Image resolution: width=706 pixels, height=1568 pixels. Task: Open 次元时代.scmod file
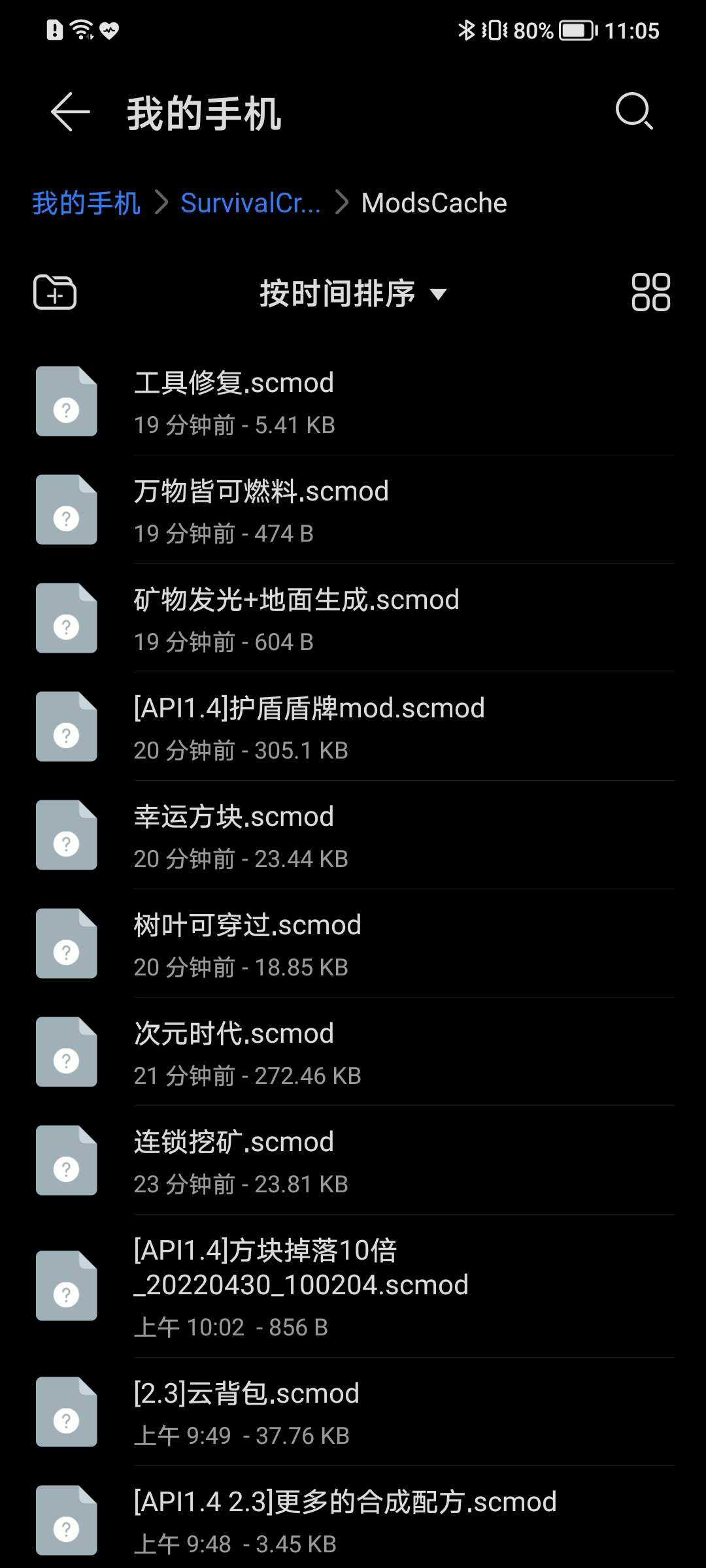(x=353, y=1052)
